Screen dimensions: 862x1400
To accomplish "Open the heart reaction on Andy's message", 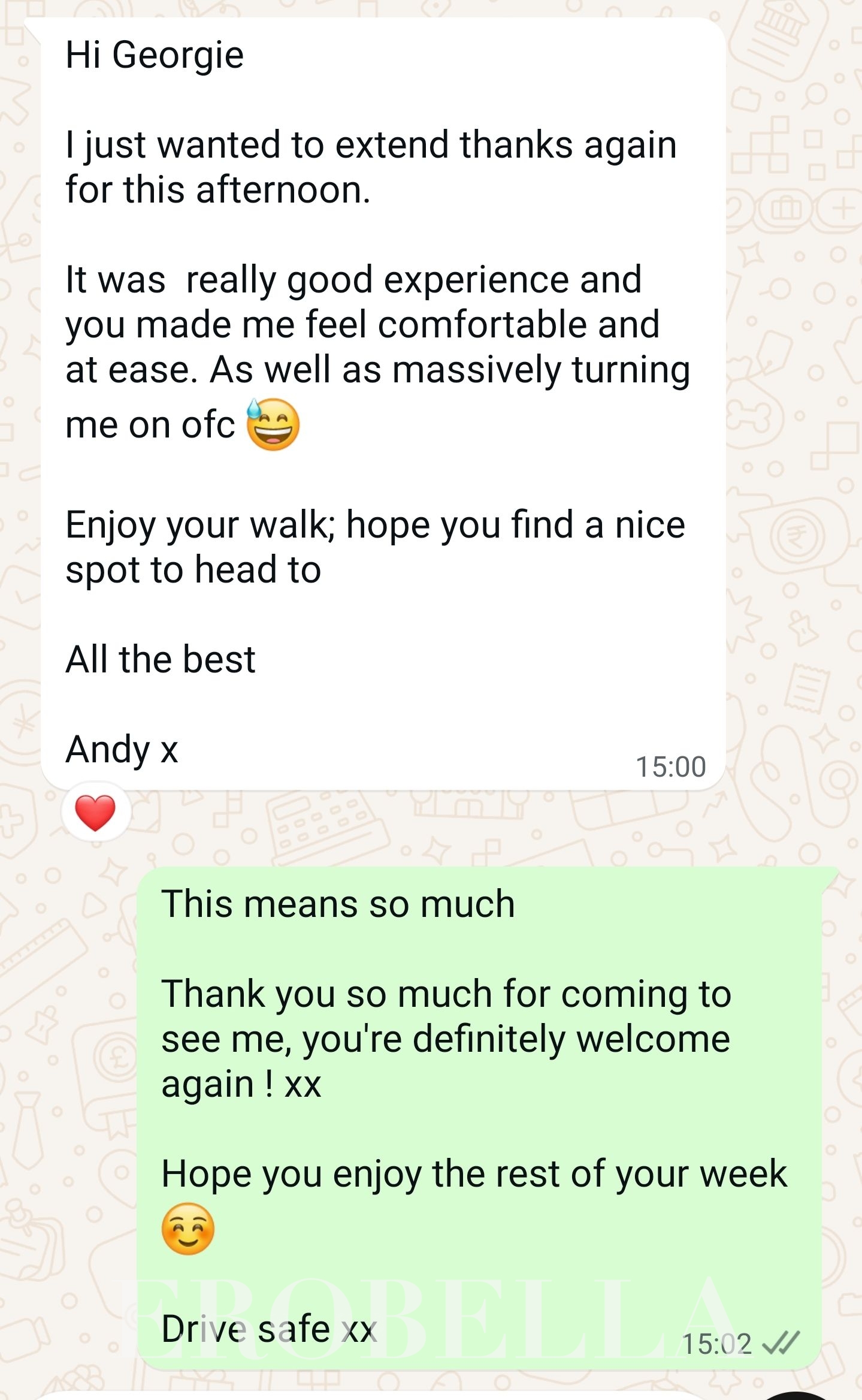I will coord(95,813).
